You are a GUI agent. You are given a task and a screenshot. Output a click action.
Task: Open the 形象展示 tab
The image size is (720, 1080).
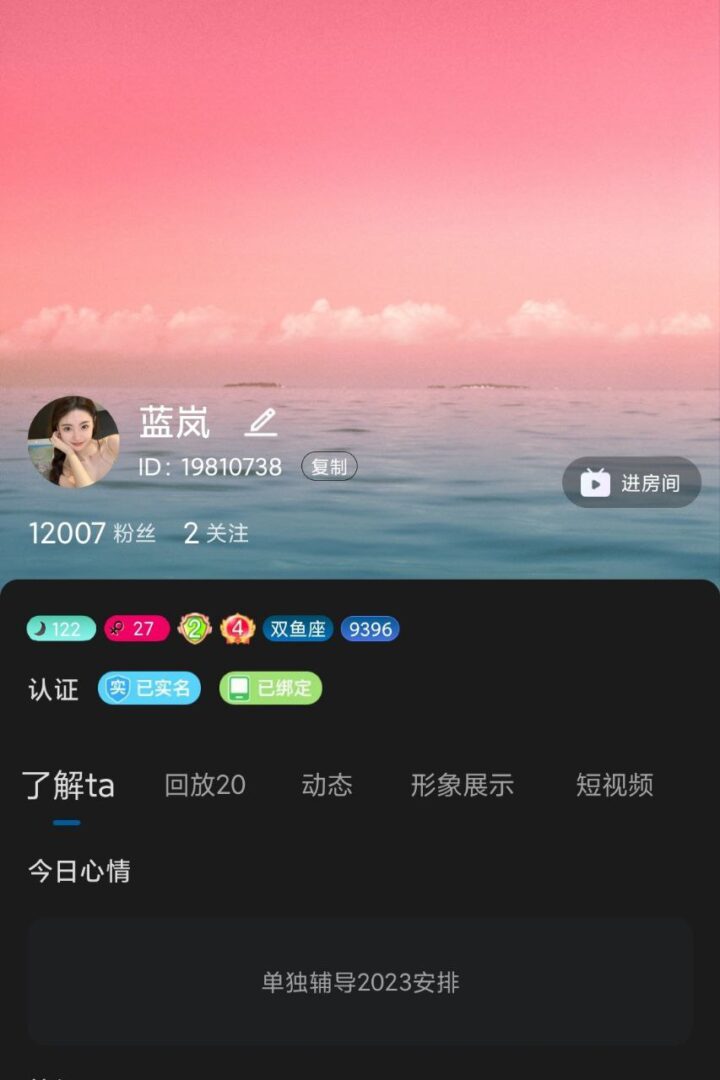[x=462, y=785]
